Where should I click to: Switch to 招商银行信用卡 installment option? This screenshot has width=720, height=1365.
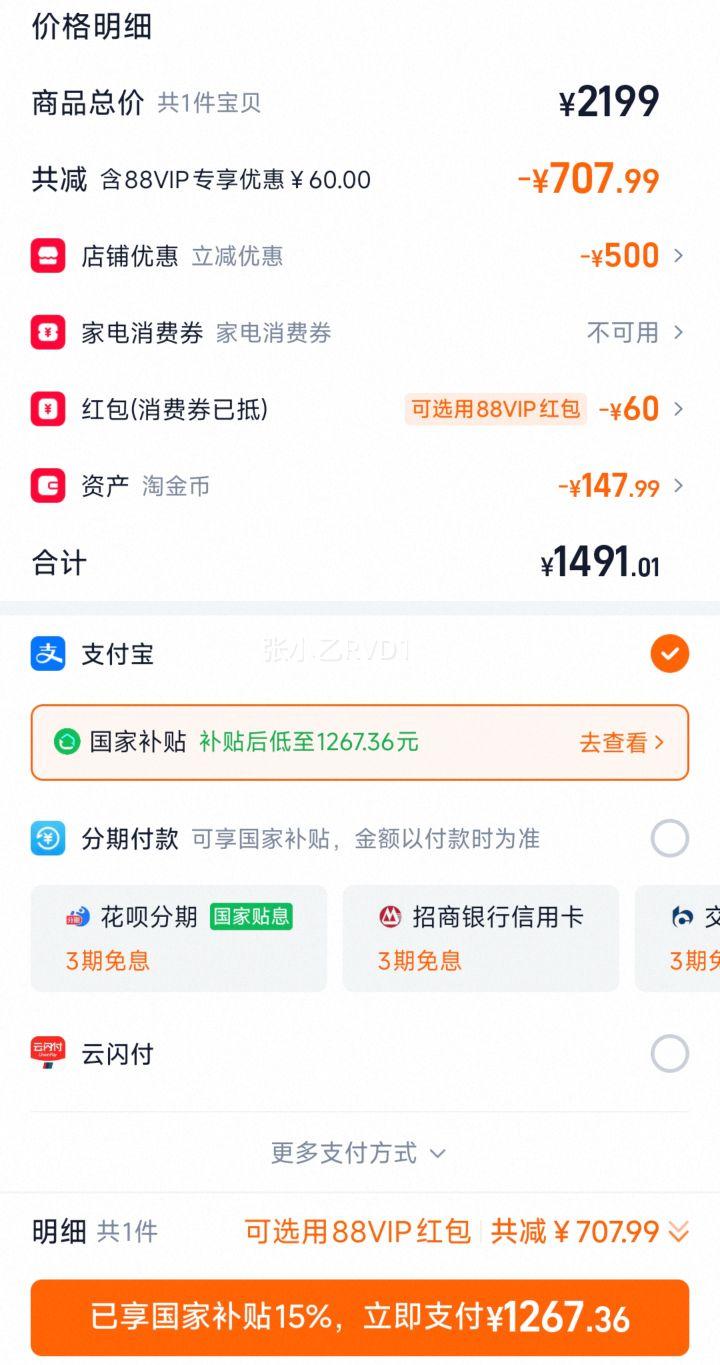click(x=480, y=938)
